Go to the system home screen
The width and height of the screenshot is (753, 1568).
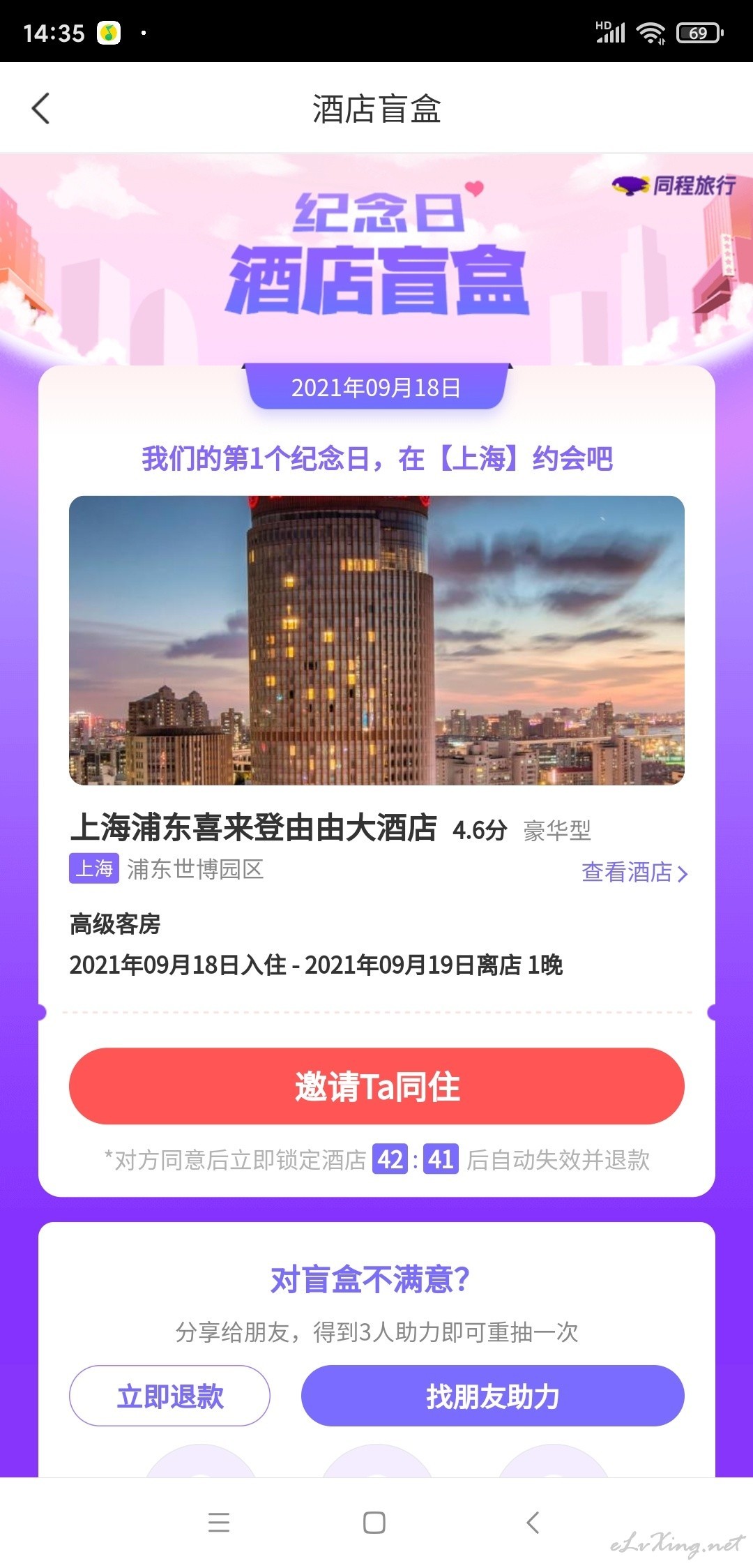[x=374, y=1522]
